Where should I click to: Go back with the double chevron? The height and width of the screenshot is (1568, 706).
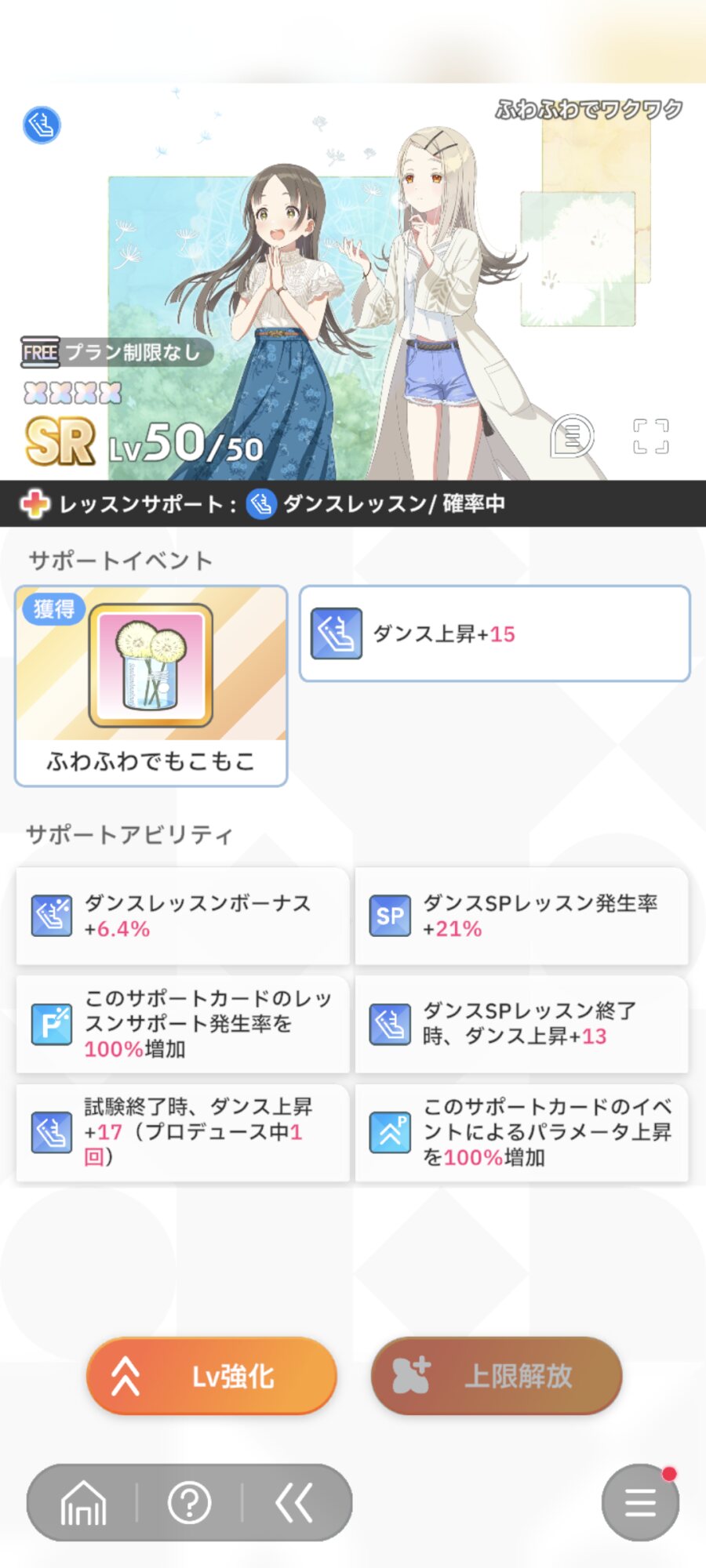294,1503
